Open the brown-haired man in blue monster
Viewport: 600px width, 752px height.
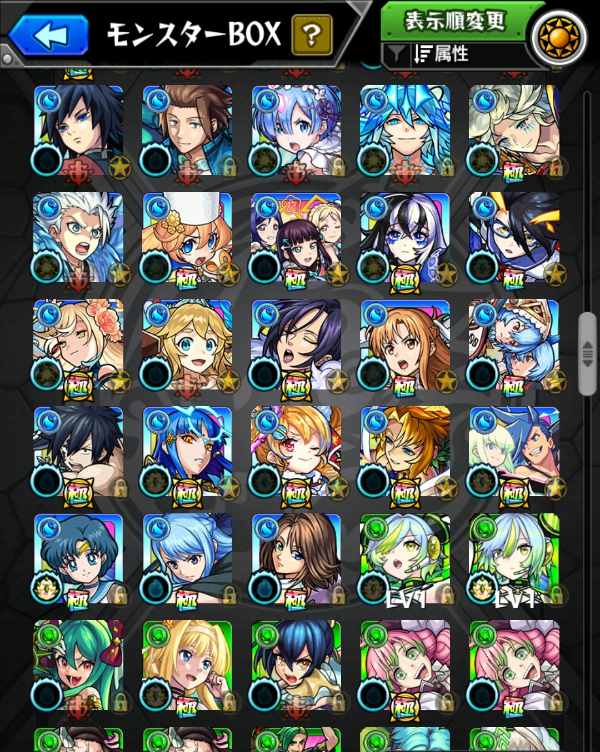[187, 128]
